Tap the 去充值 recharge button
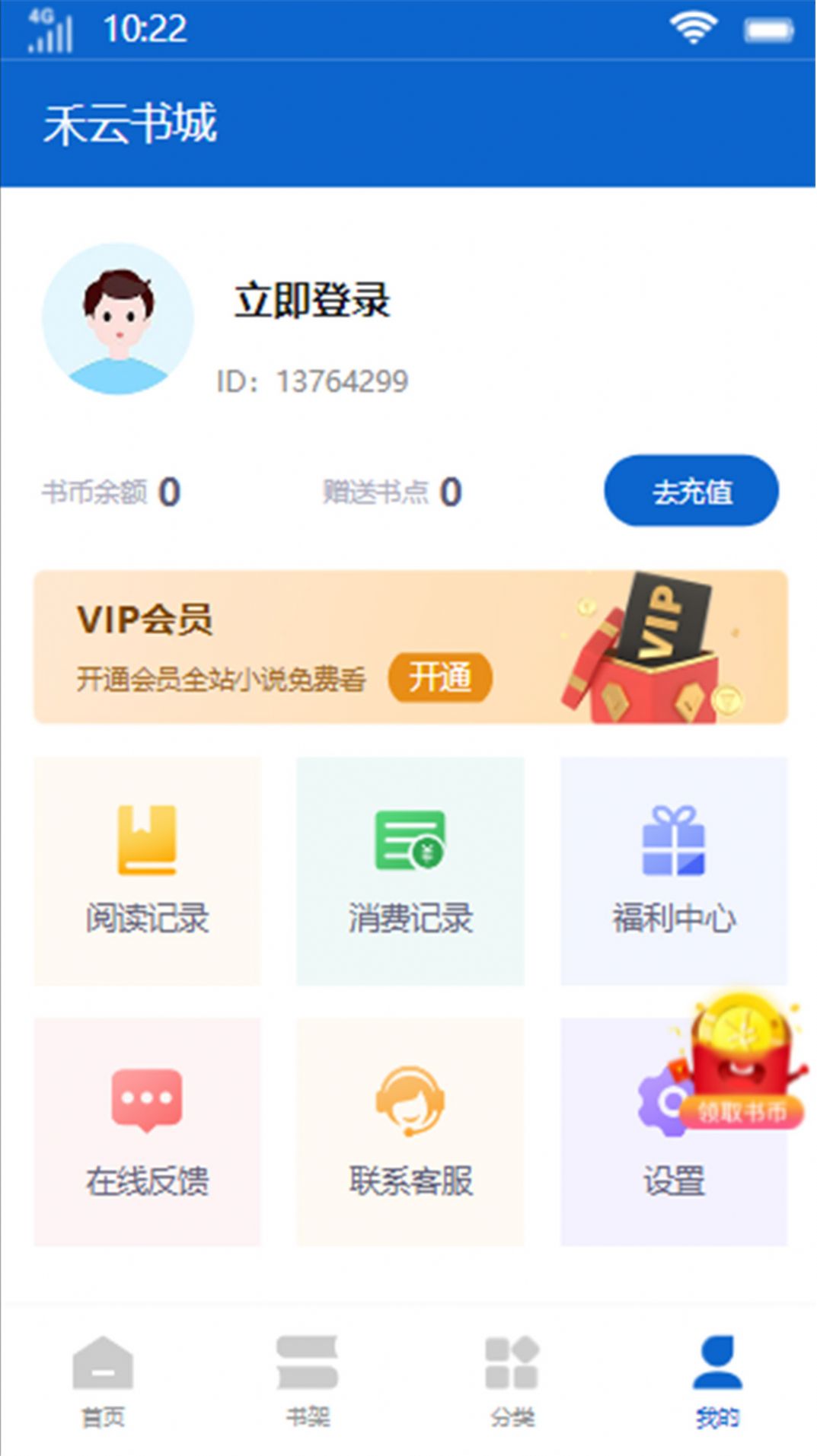Viewport: 817px width, 1456px height. tap(691, 491)
